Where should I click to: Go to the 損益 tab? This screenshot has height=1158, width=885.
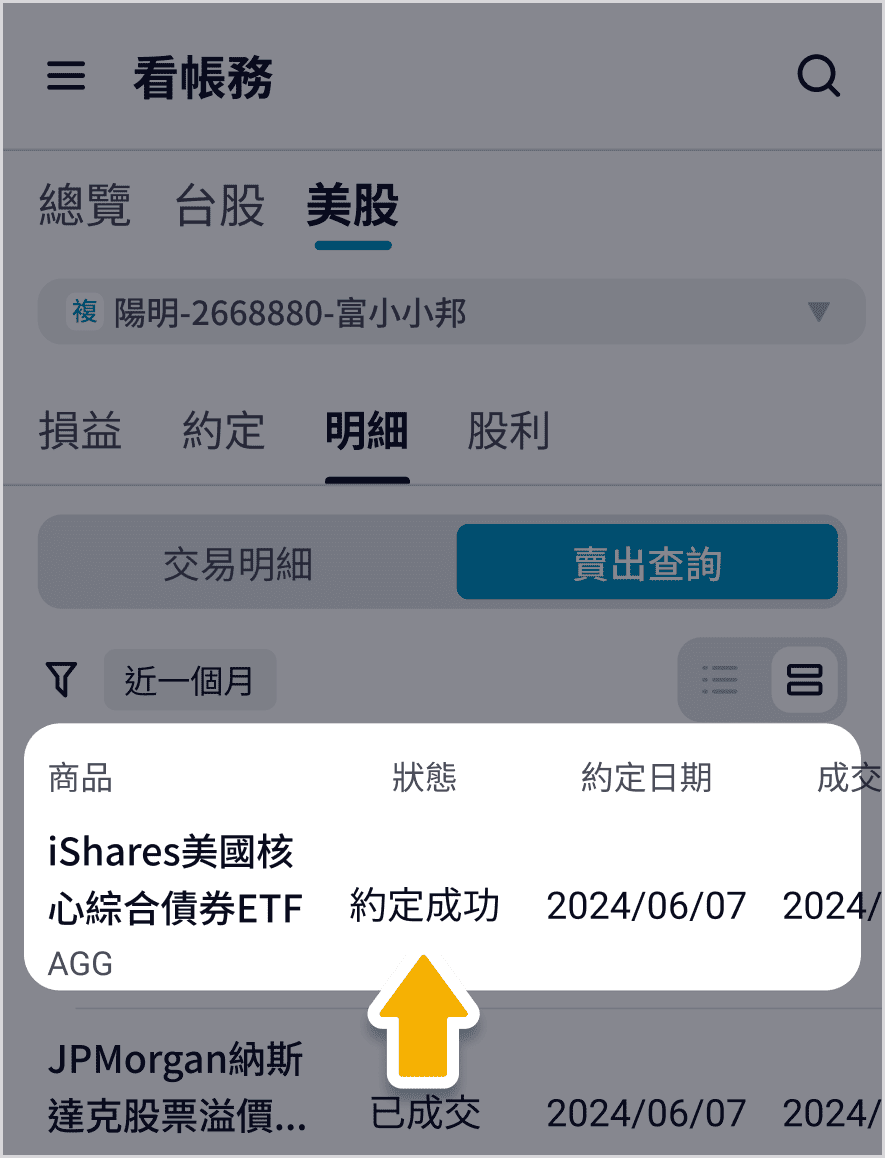pos(80,432)
